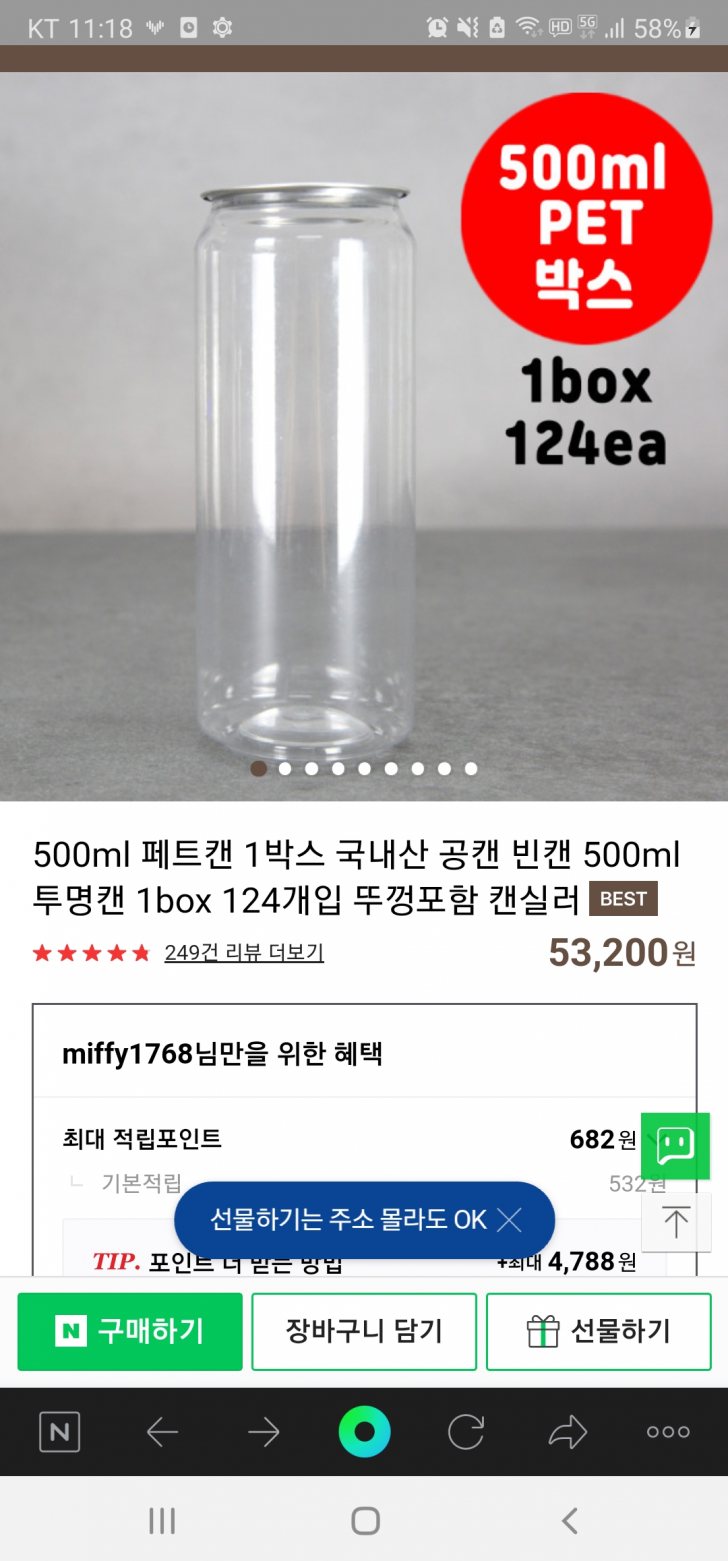The width and height of the screenshot is (728, 1561).
Task: Jump to top with the up-arrow button
Action: [676, 1222]
